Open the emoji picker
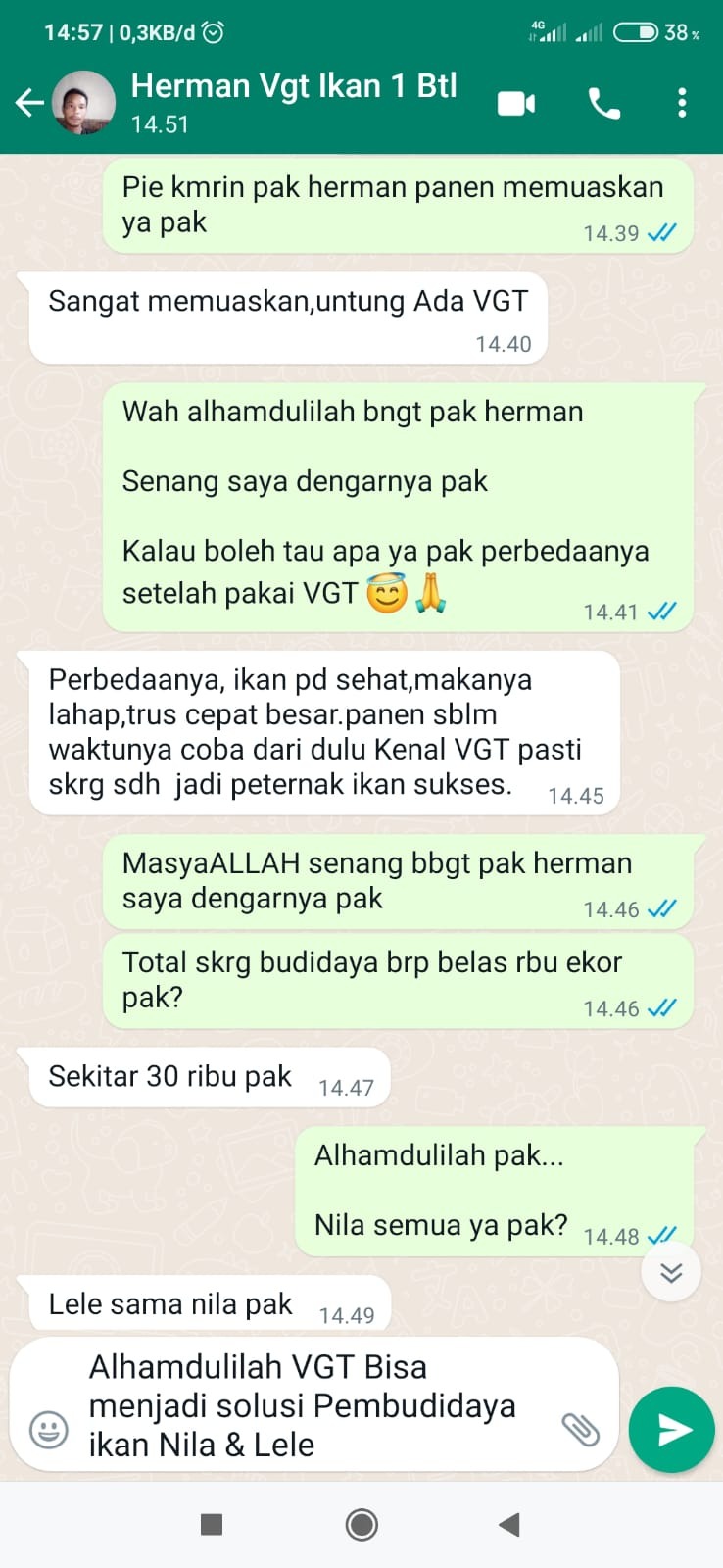This screenshot has width=723, height=1568. pos(48,1430)
